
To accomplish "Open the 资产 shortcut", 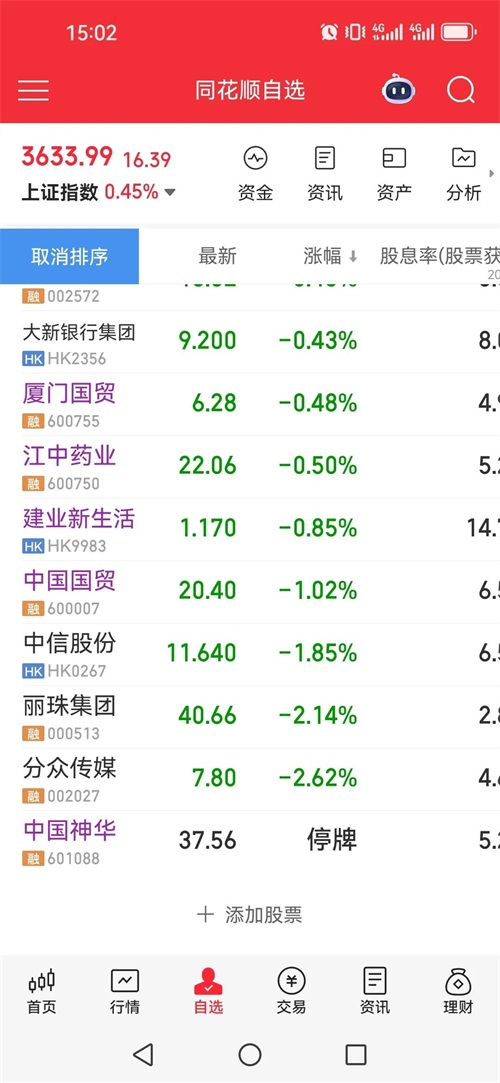I will 394,174.
